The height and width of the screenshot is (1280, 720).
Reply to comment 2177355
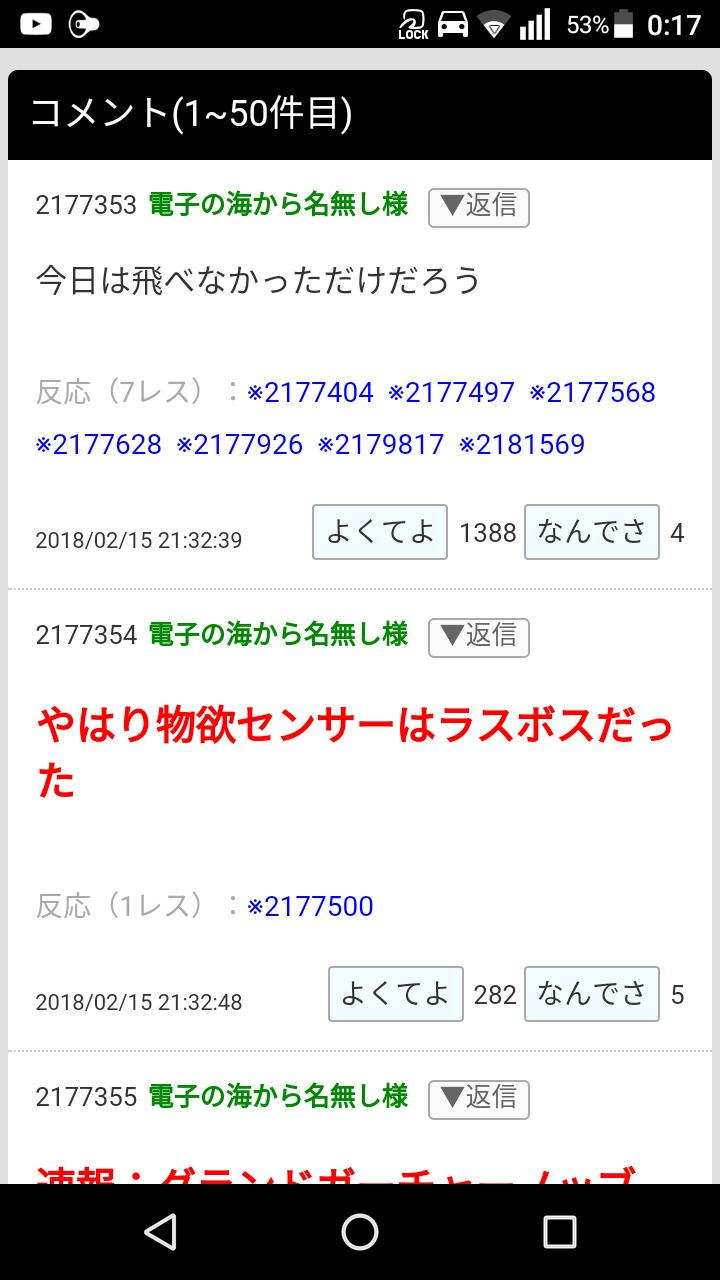[x=478, y=1099]
